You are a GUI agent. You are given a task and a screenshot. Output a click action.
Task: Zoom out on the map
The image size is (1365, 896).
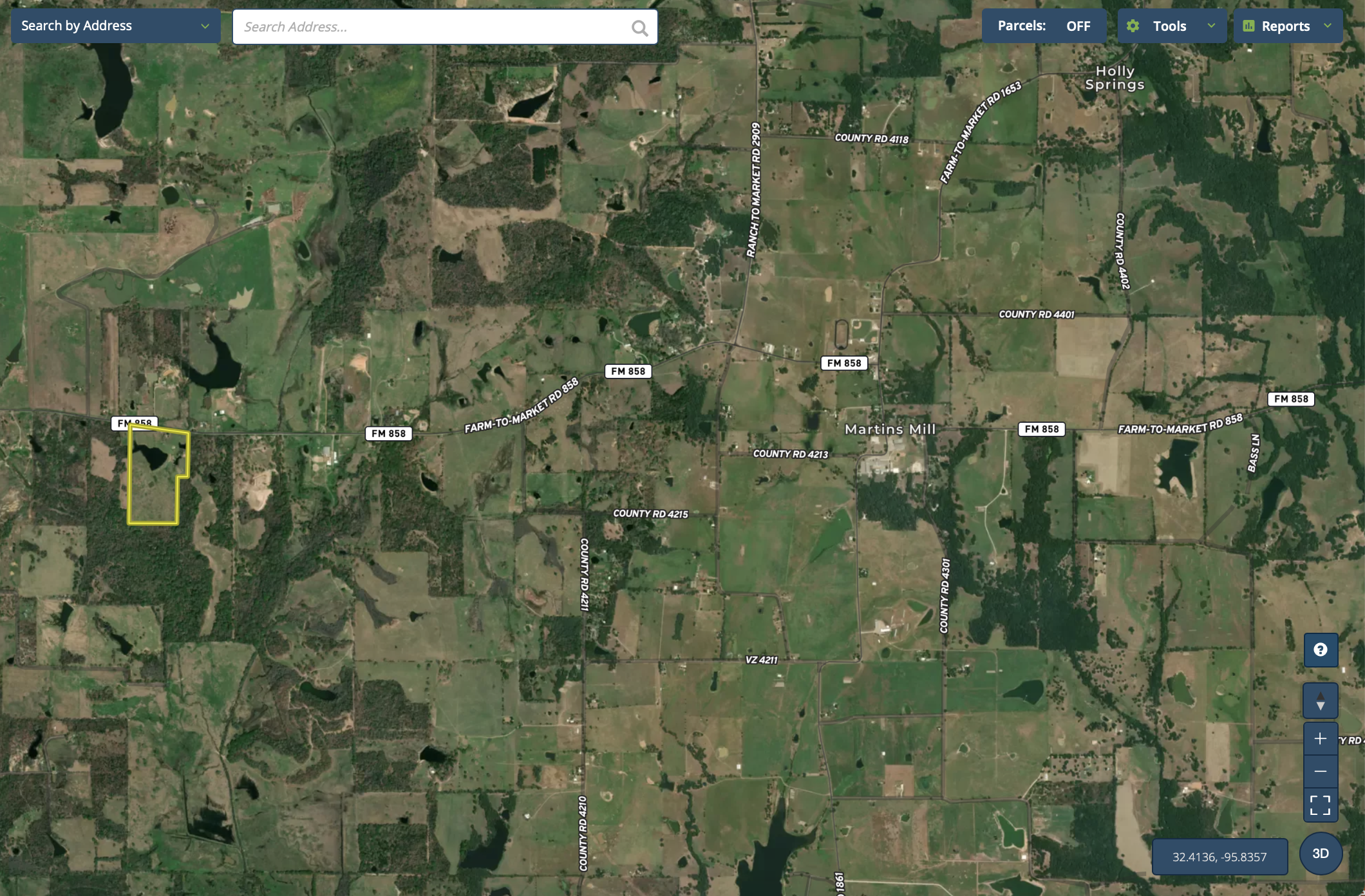point(1321,771)
